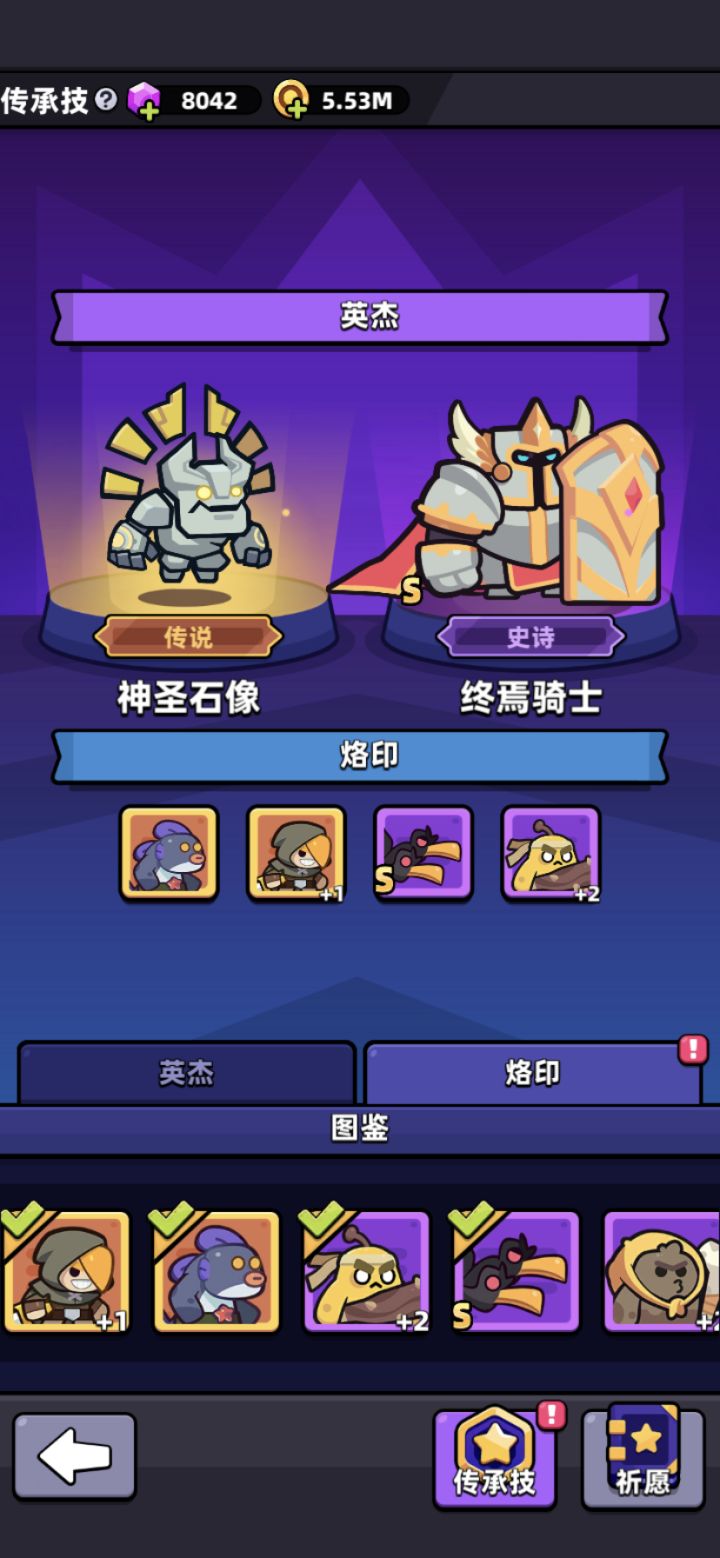Open the 图鉴 collection section

(x=360, y=1129)
